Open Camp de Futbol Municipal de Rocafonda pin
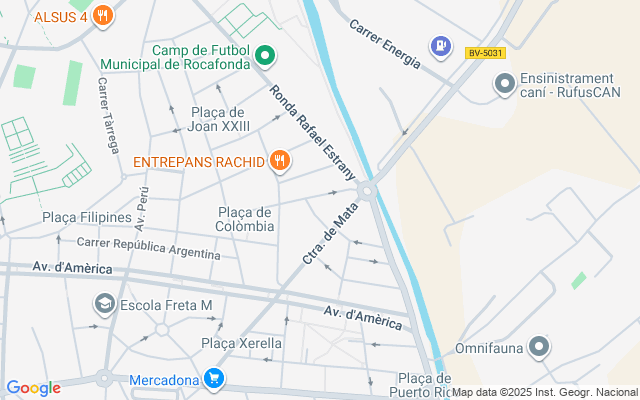The width and height of the screenshot is (640, 400). tap(265, 54)
